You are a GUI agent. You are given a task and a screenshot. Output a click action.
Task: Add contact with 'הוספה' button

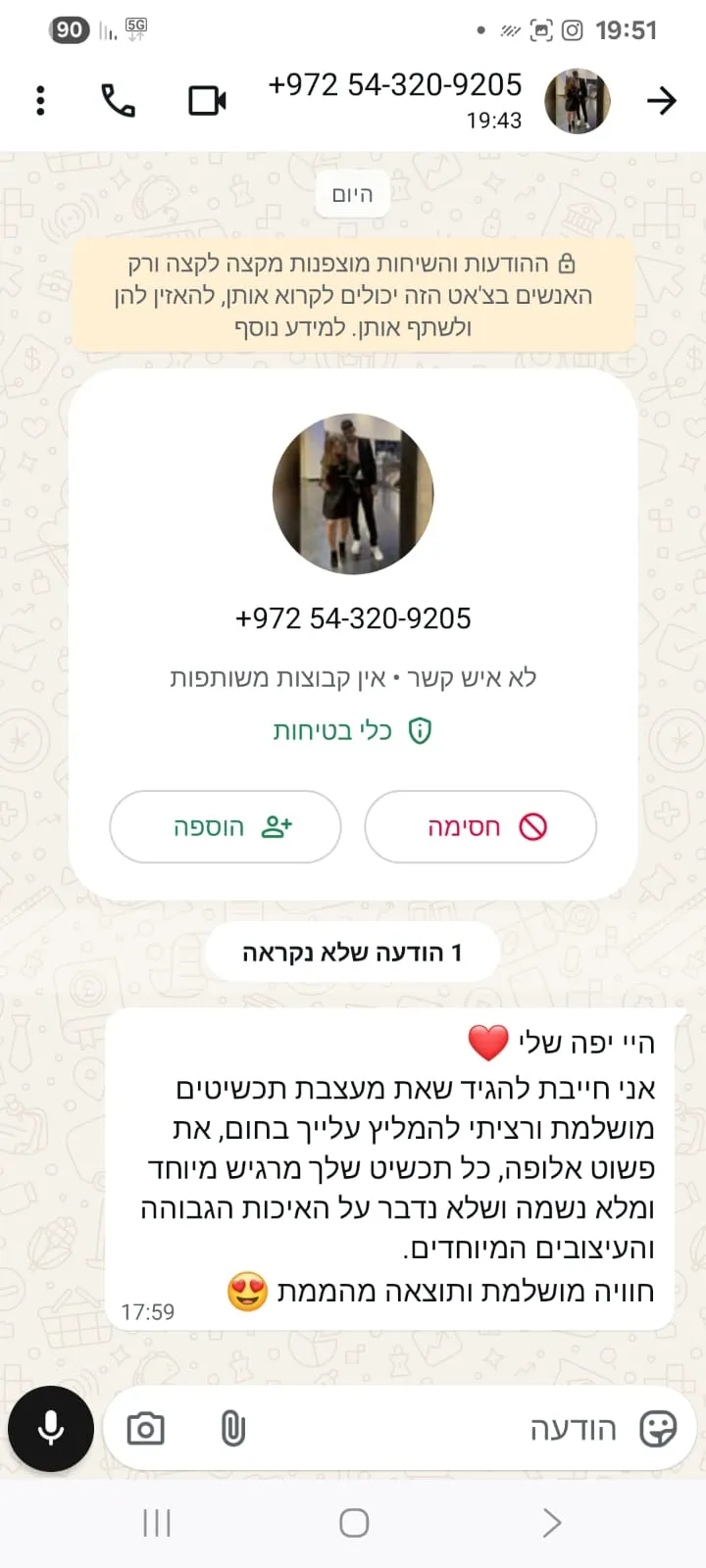[x=226, y=826]
